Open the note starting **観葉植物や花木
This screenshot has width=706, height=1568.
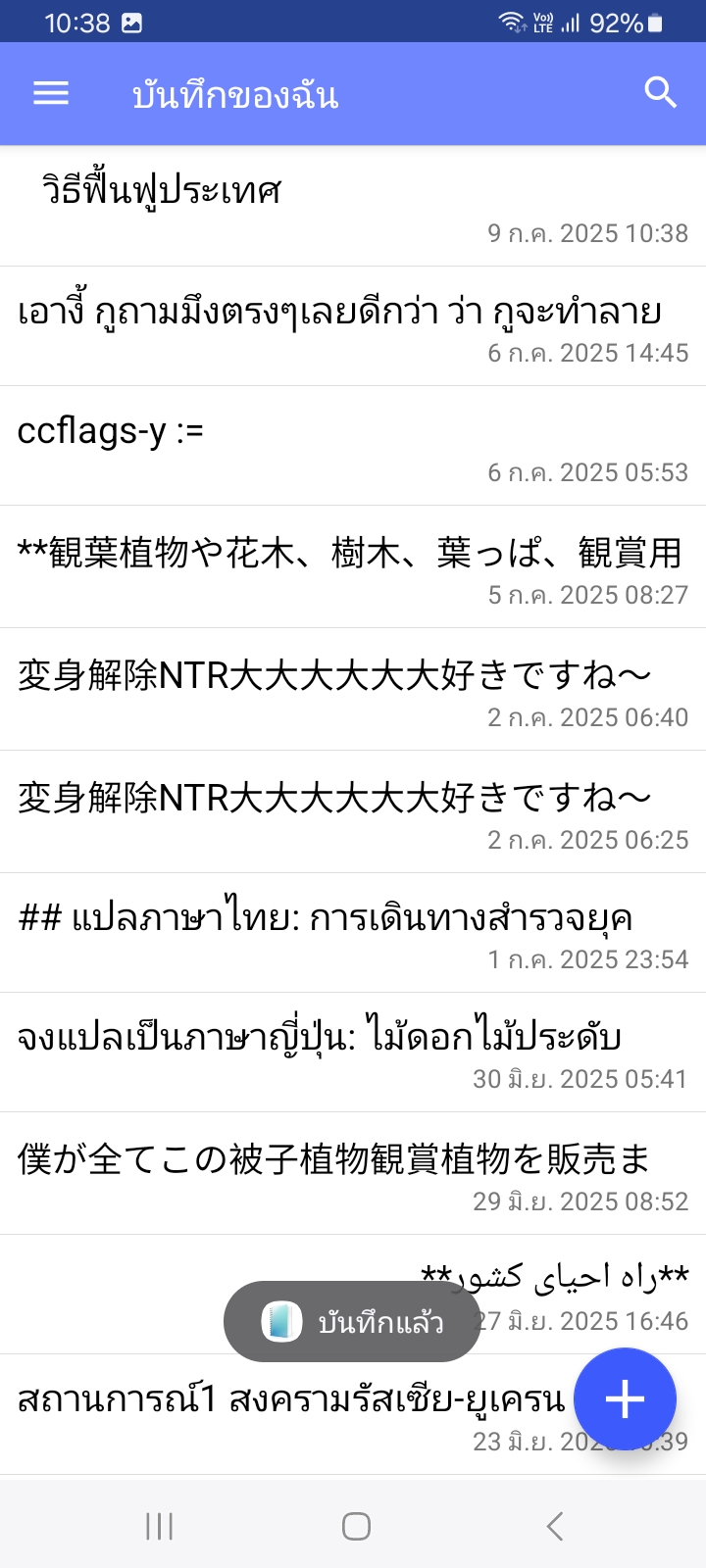[x=353, y=567]
